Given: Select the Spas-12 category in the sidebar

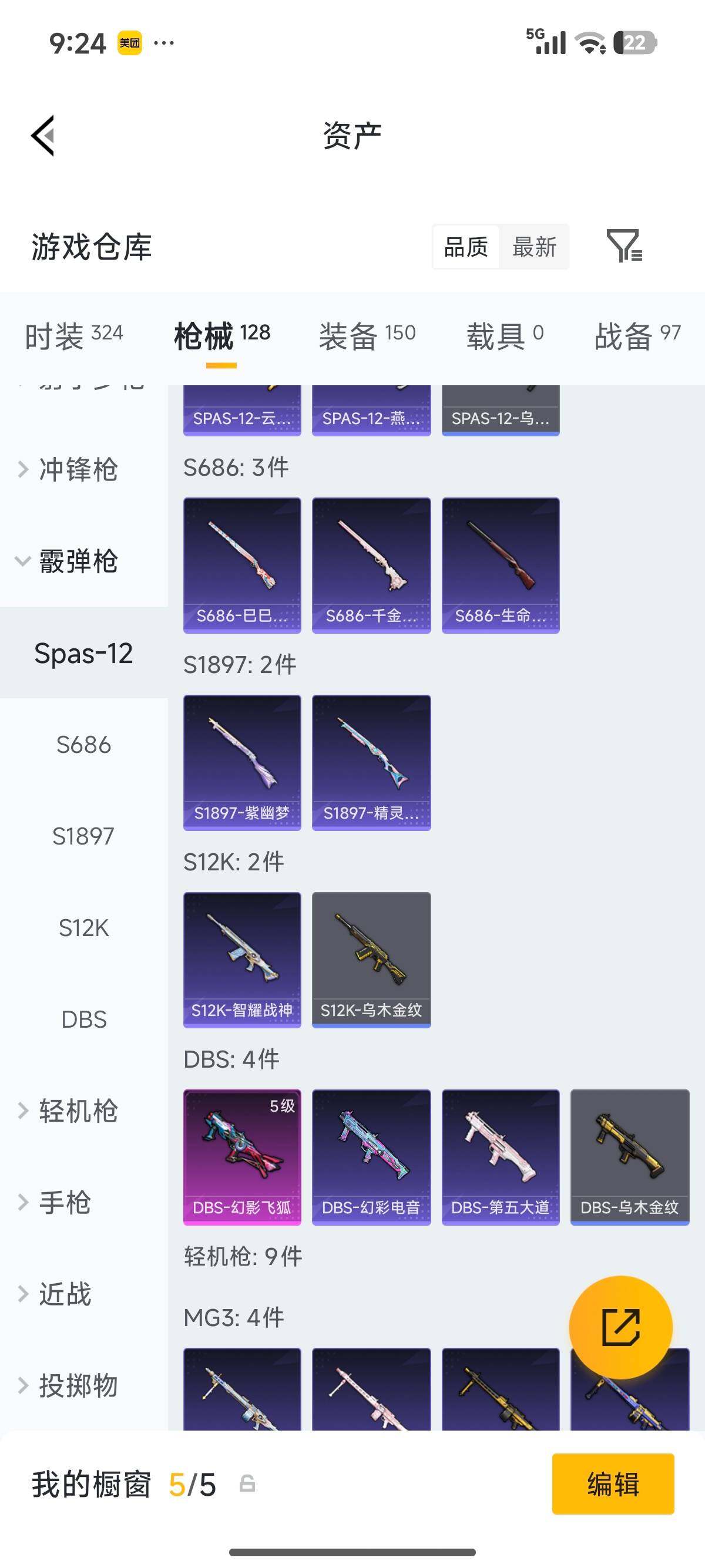Looking at the screenshot, I should point(83,653).
